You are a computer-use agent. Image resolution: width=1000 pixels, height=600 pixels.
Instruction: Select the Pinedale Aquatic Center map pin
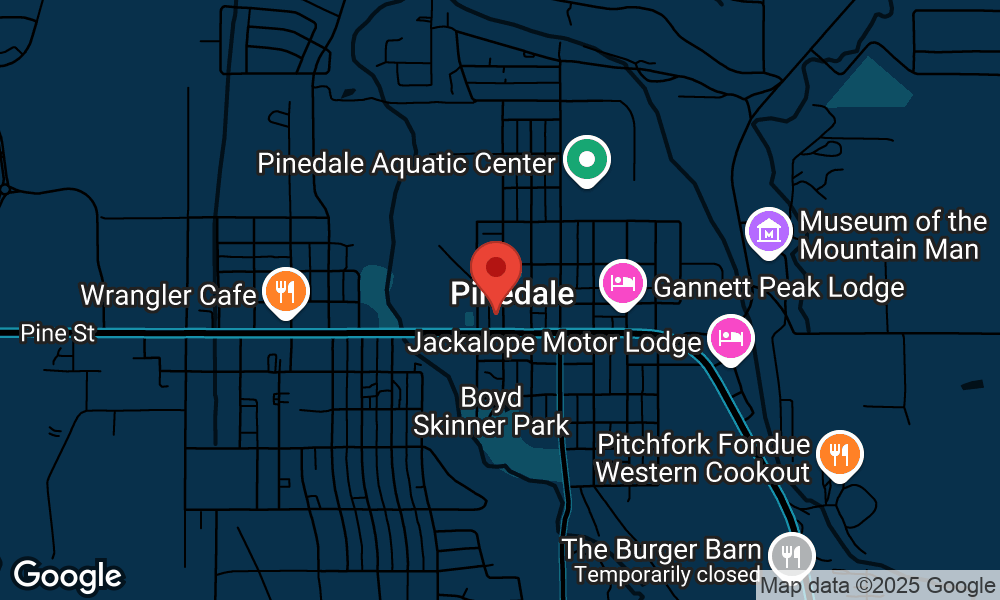tap(587, 159)
